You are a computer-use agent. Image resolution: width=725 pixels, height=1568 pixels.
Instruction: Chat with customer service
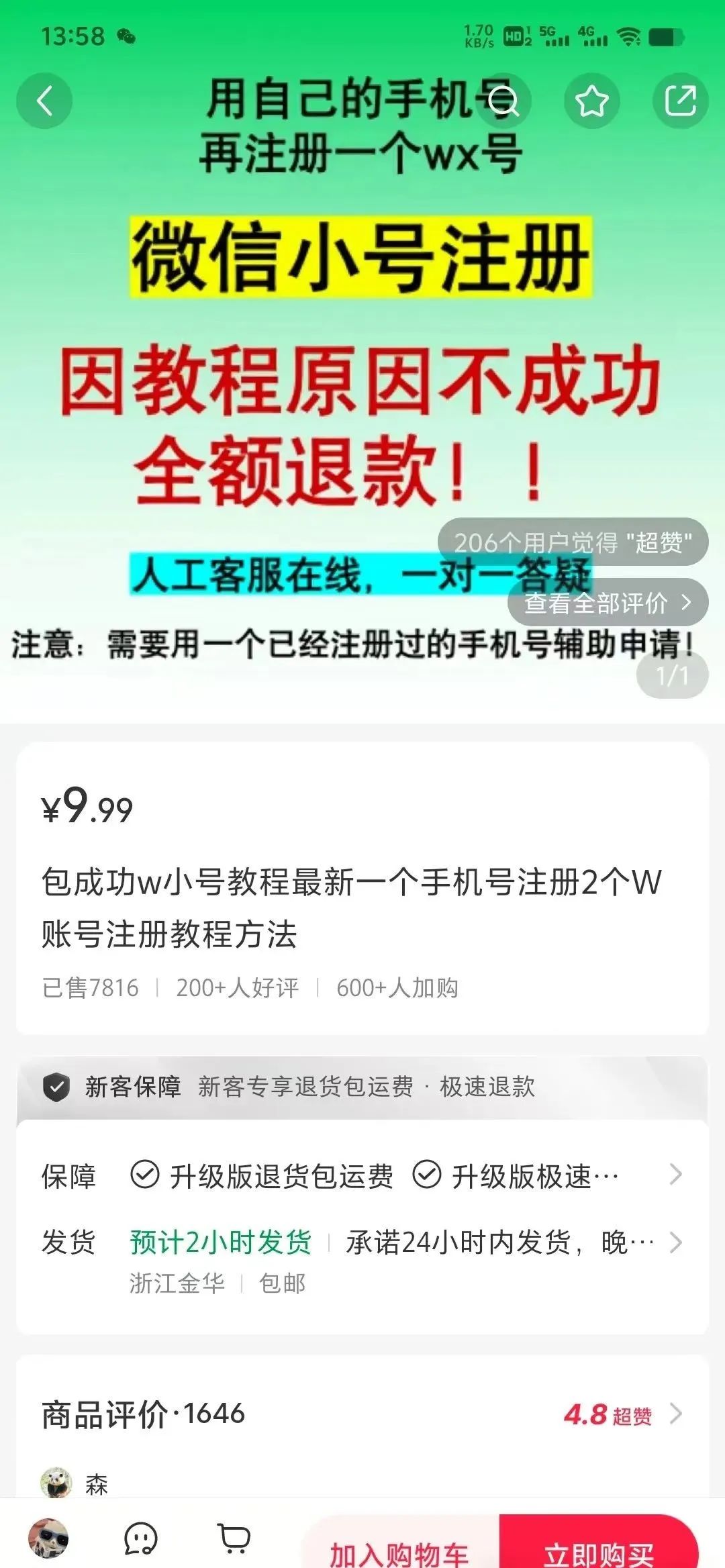click(x=141, y=1538)
